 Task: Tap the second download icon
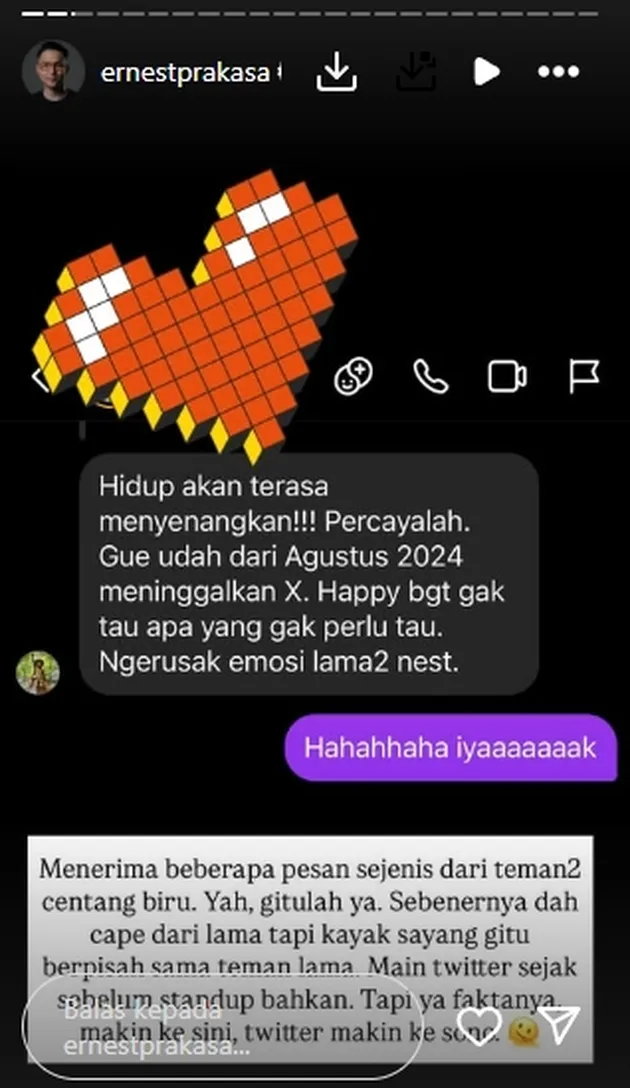(x=414, y=72)
